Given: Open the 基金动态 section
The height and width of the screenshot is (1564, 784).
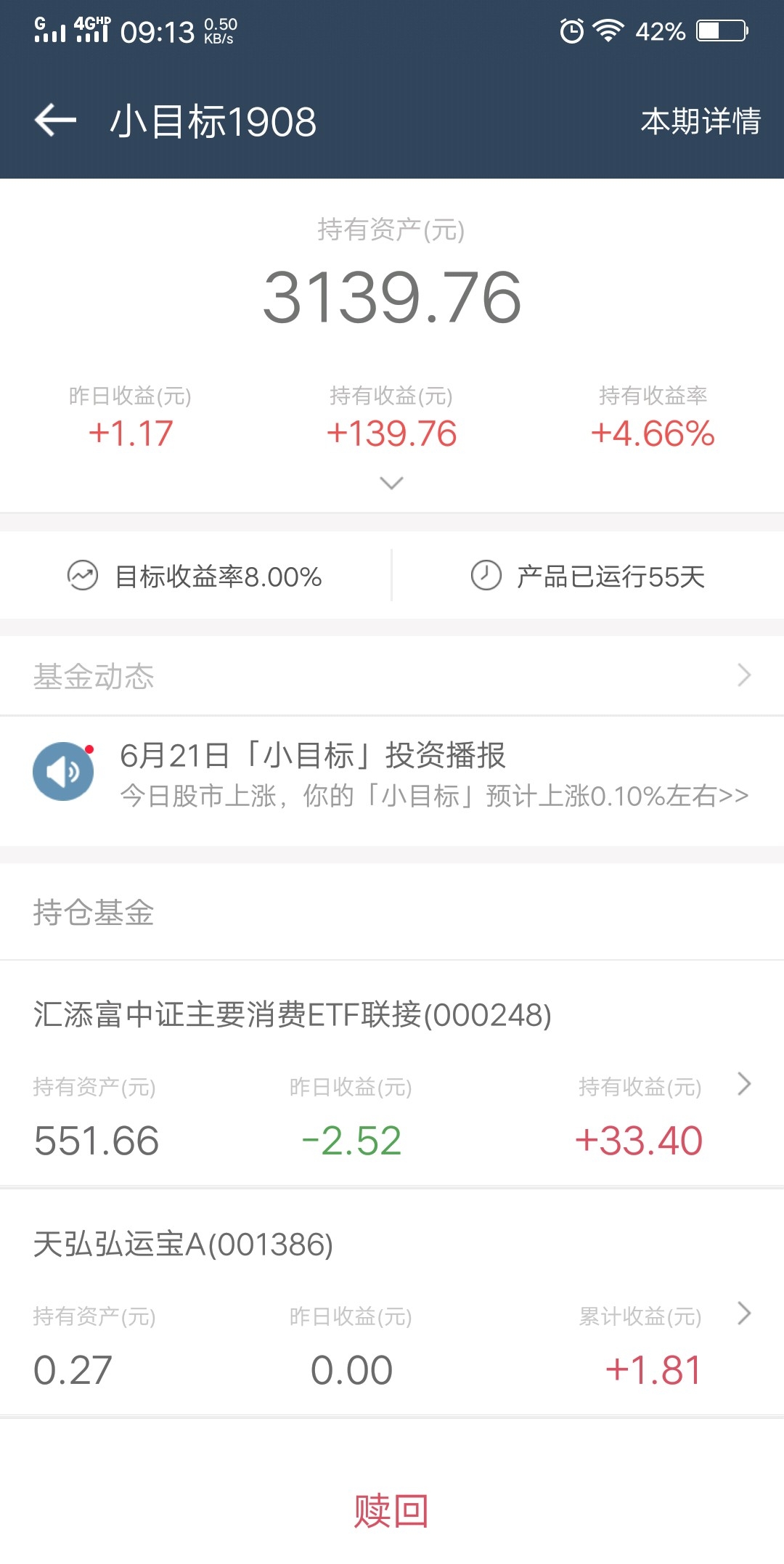Looking at the screenshot, I should 392,675.
